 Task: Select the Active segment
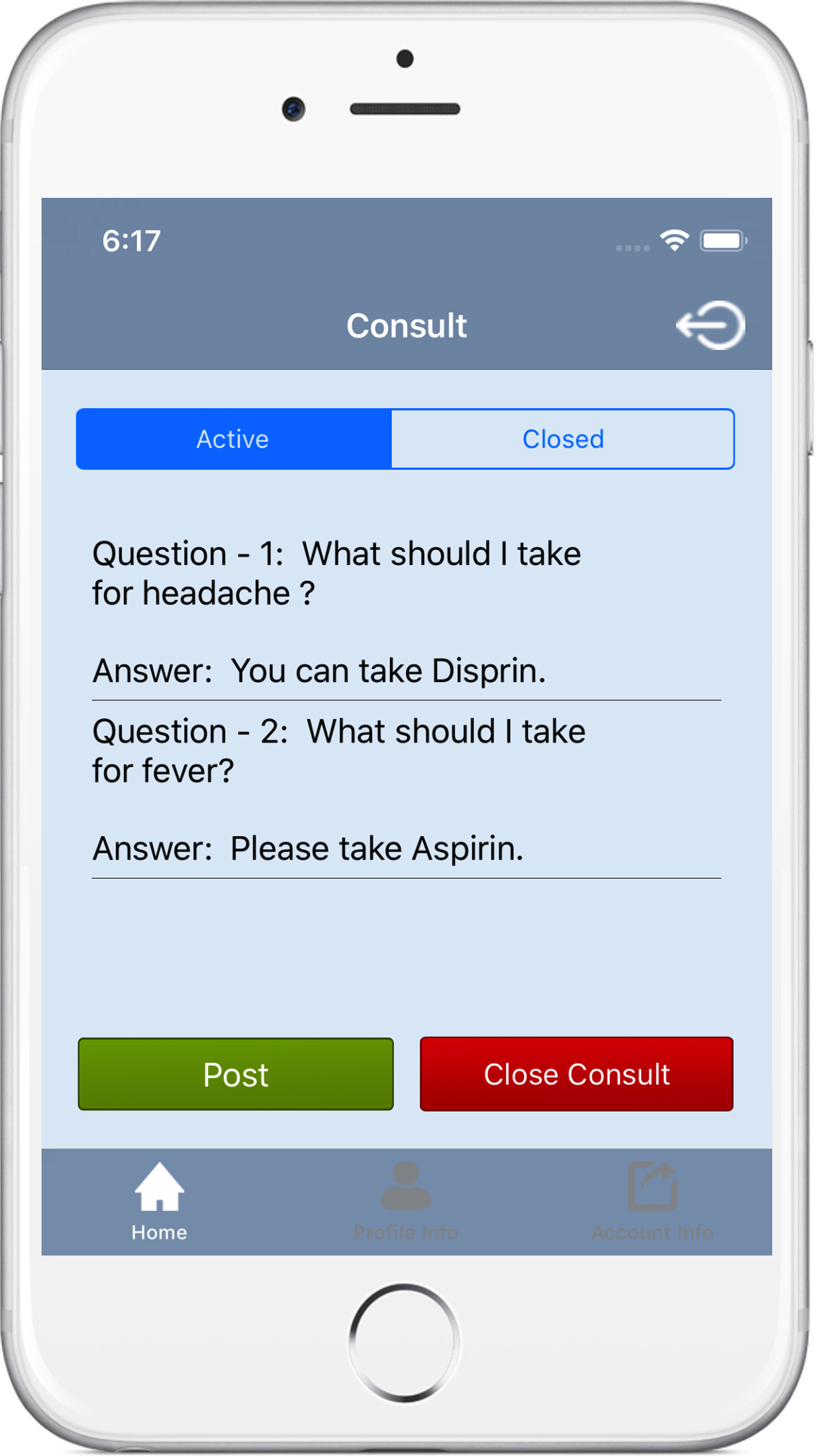233,439
